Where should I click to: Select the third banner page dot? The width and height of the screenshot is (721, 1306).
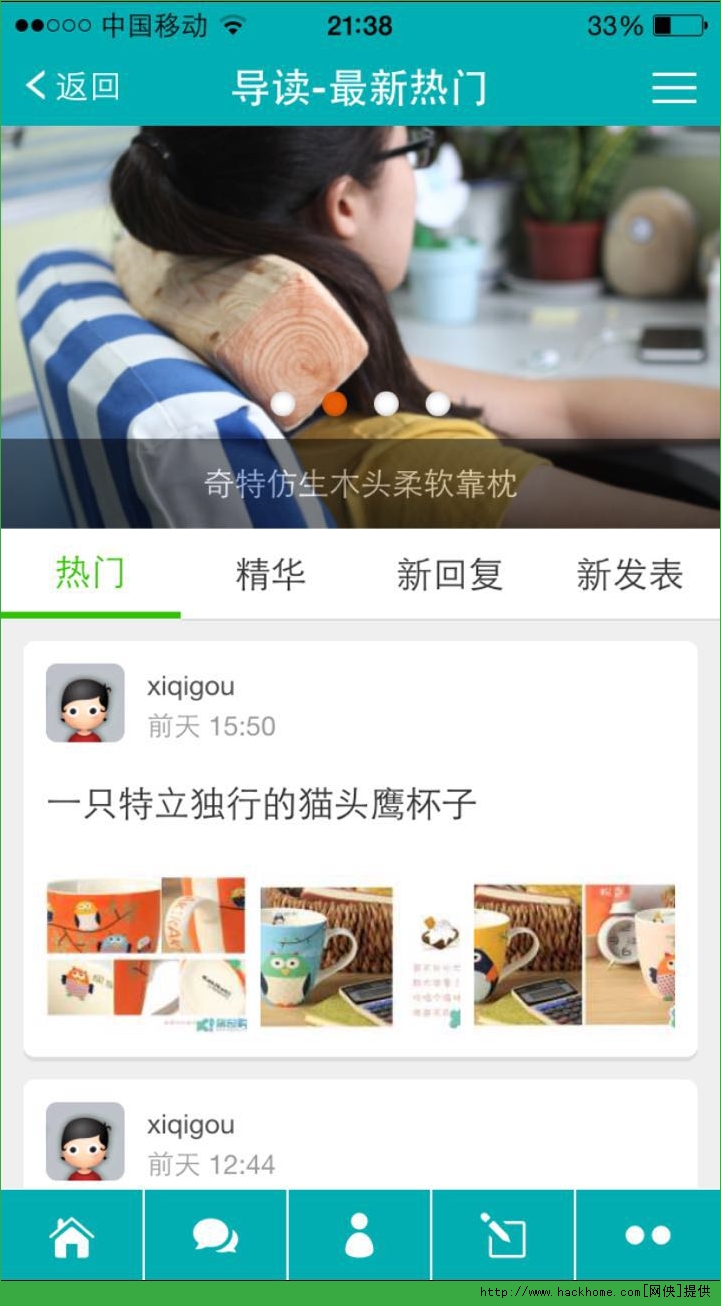coord(386,403)
